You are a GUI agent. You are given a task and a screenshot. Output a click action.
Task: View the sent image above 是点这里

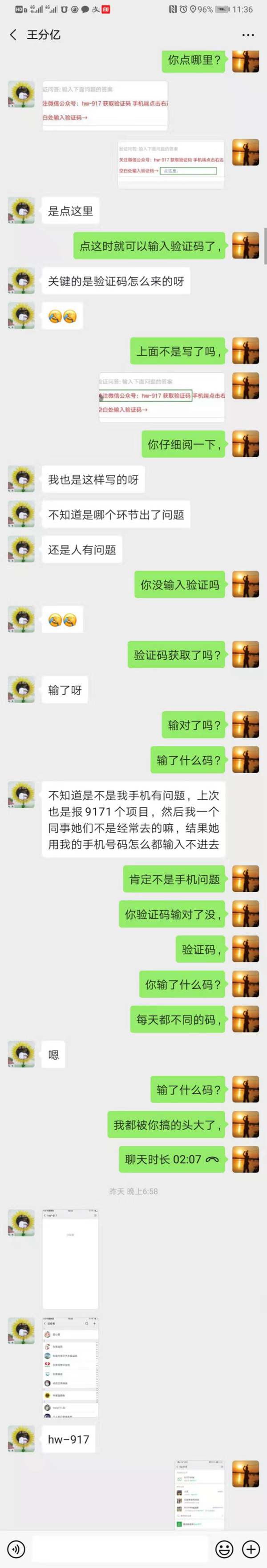pyautogui.click(x=171, y=164)
